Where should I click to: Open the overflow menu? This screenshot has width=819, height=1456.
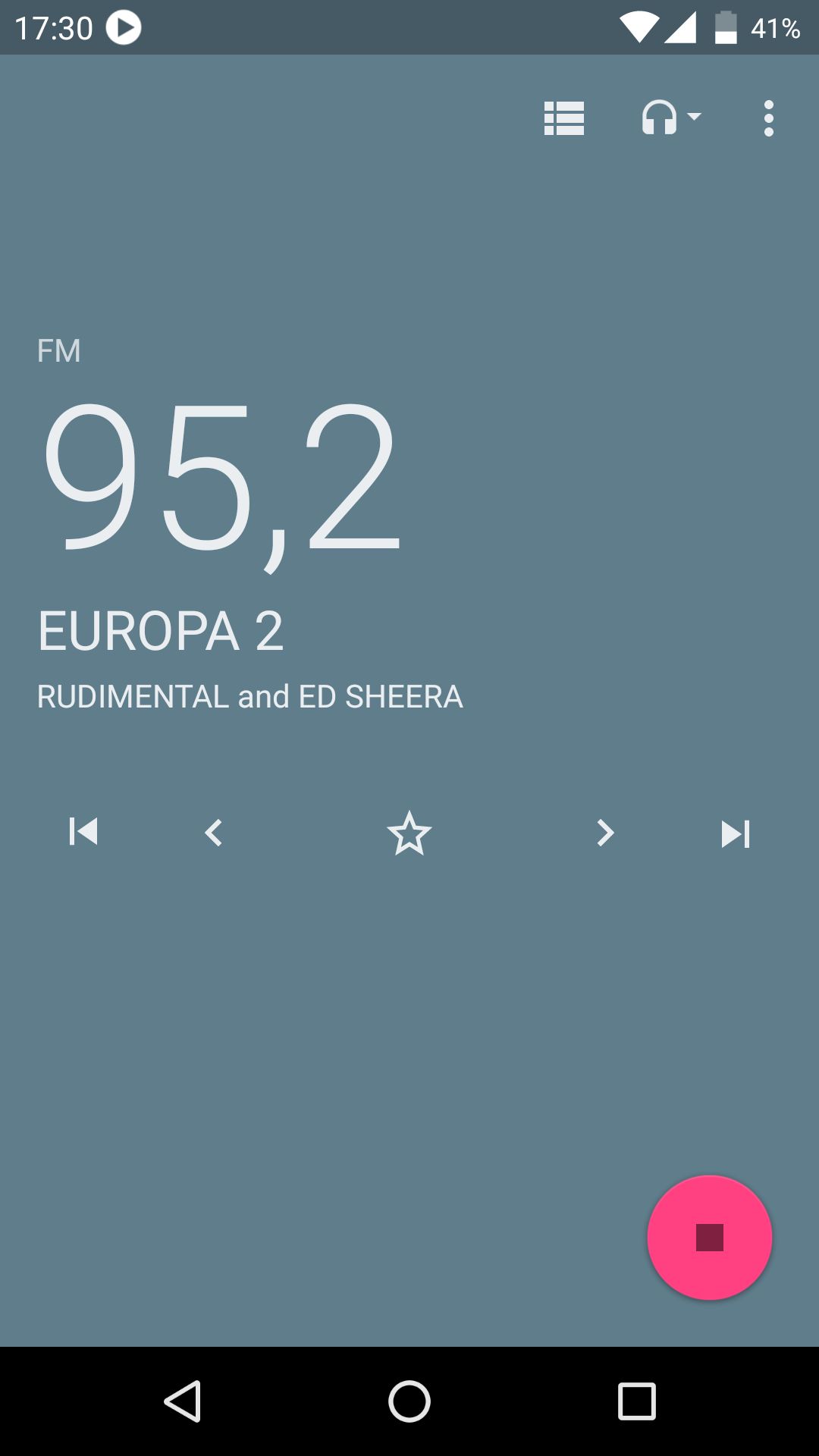coord(769,118)
